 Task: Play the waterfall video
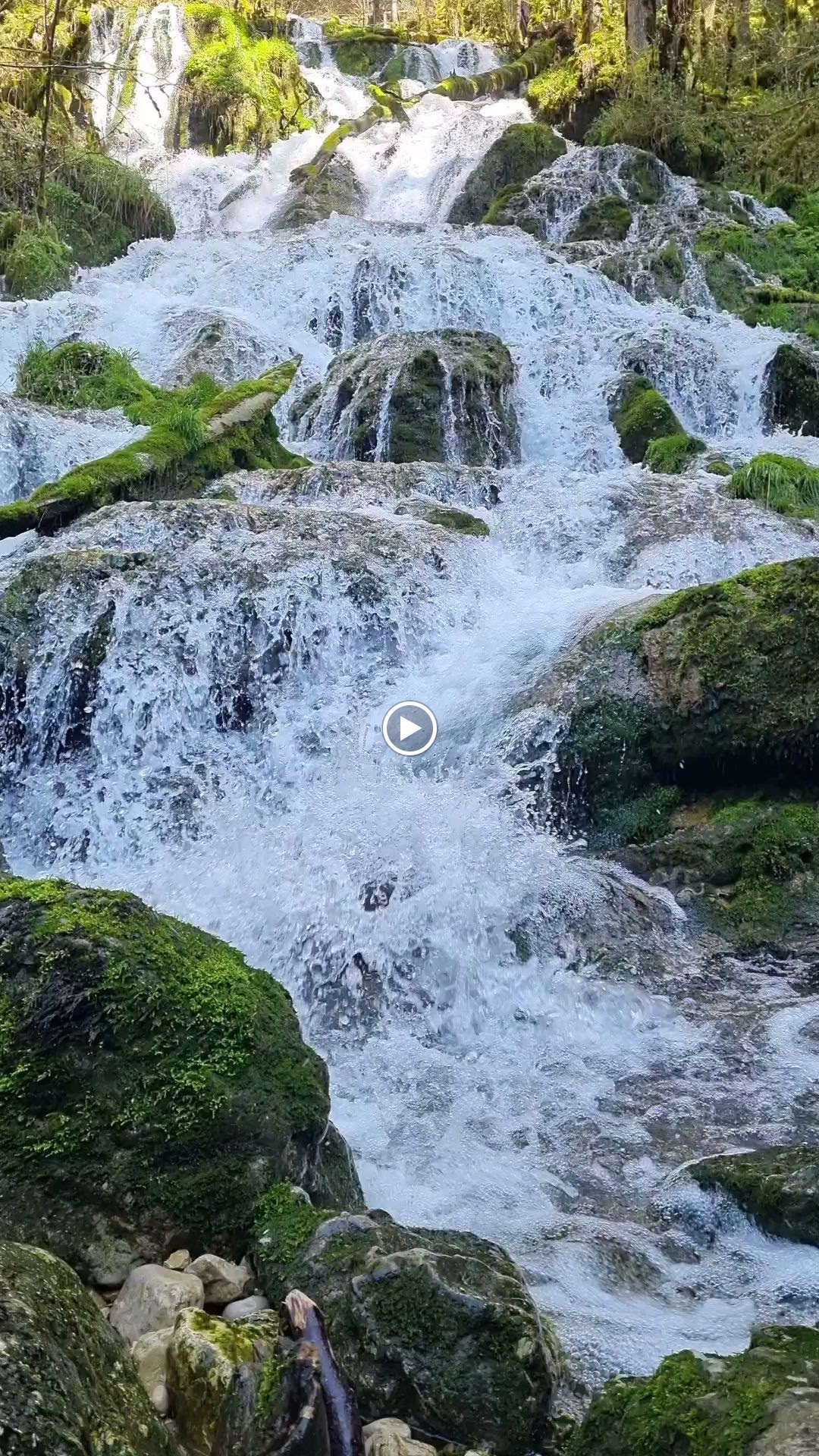(409, 728)
